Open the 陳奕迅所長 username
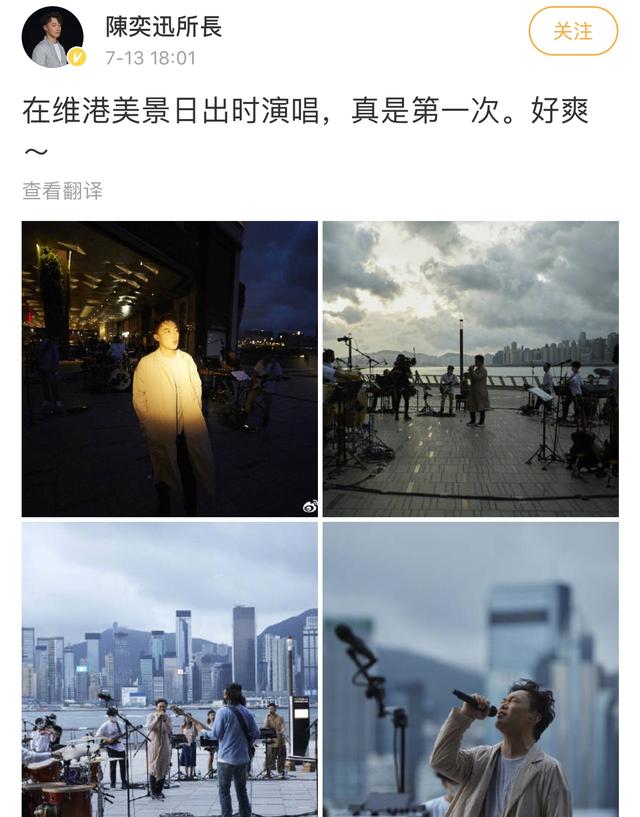 (x=164, y=25)
